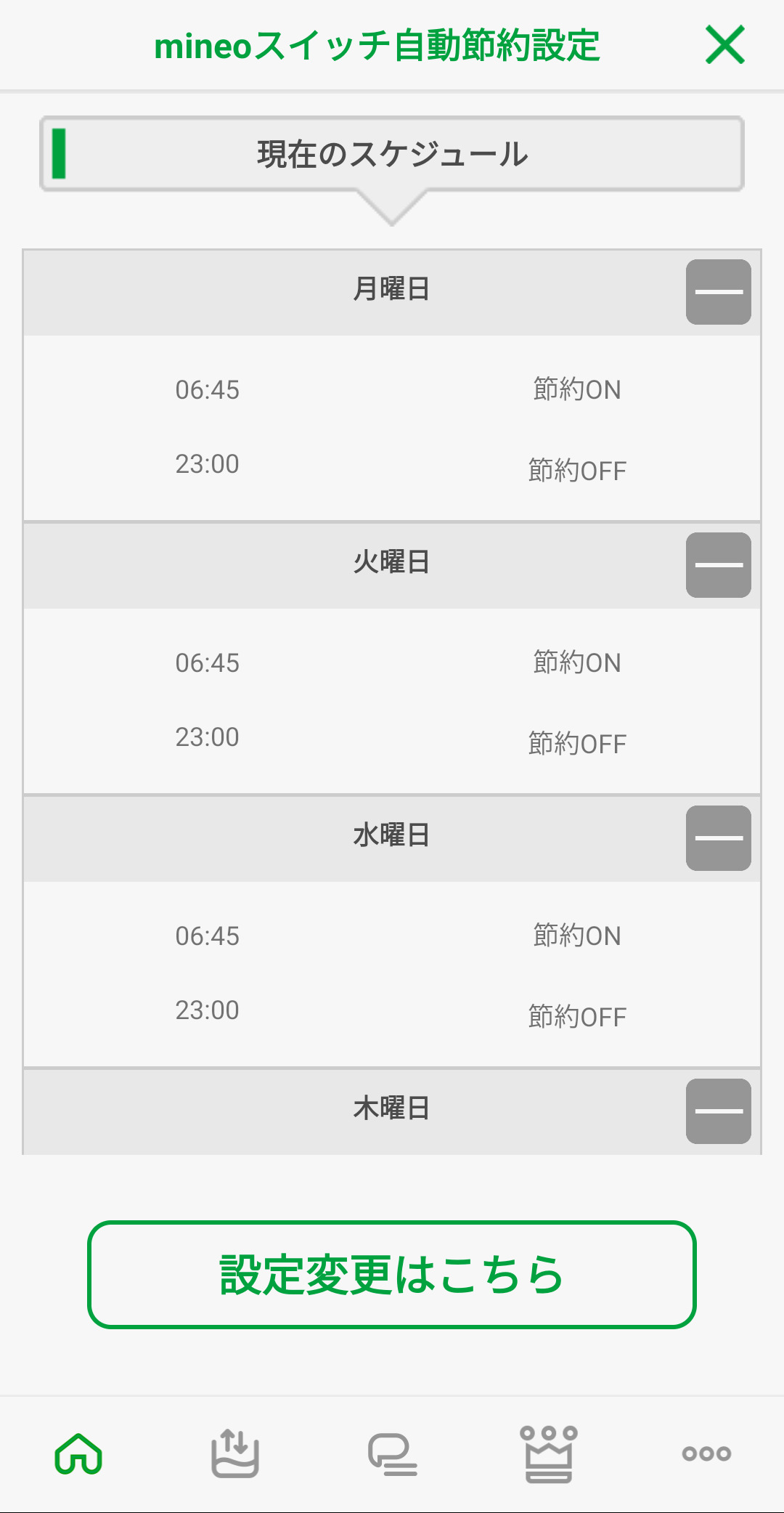Tap the 設定変更はこちら button
This screenshot has height=1513, width=784.
pos(392,1275)
